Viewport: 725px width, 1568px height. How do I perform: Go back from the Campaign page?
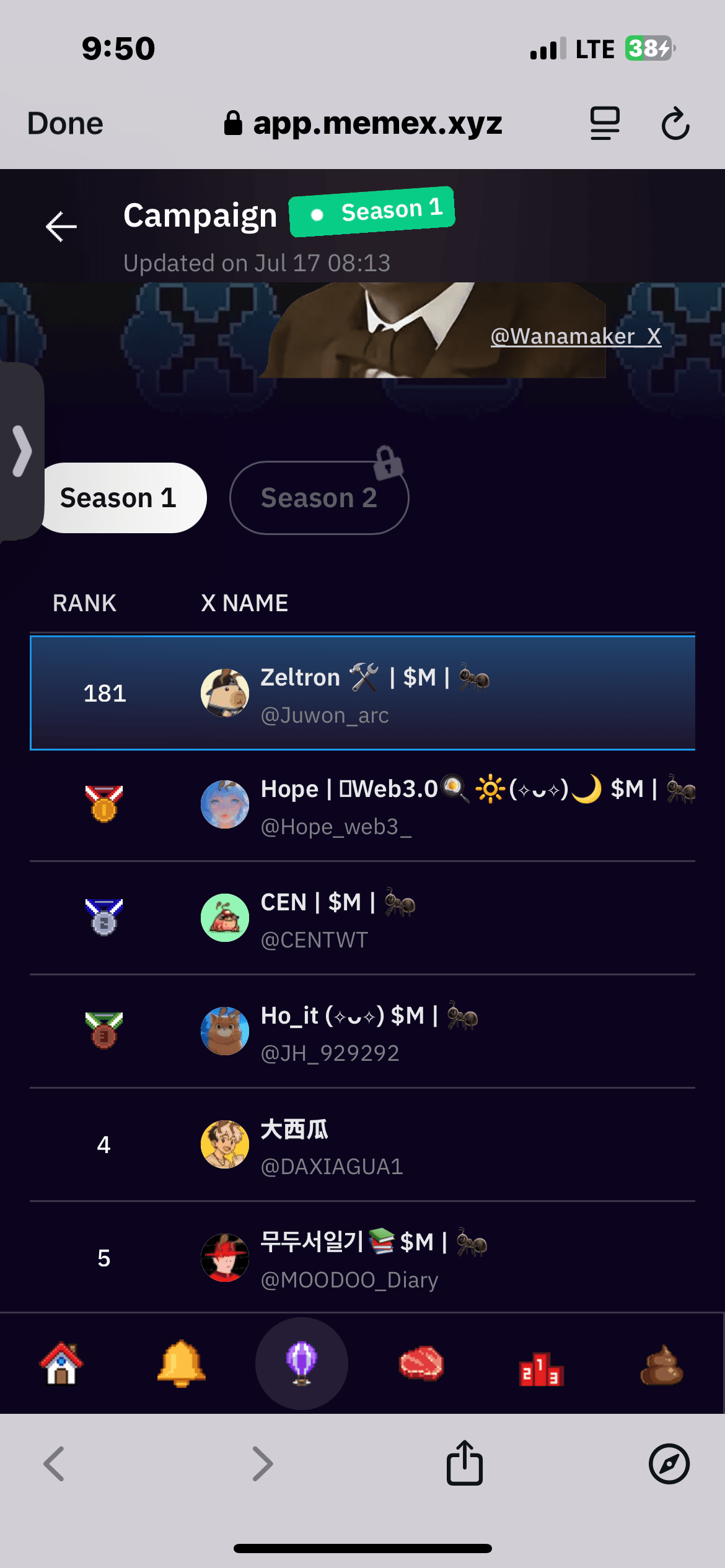[x=61, y=226]
